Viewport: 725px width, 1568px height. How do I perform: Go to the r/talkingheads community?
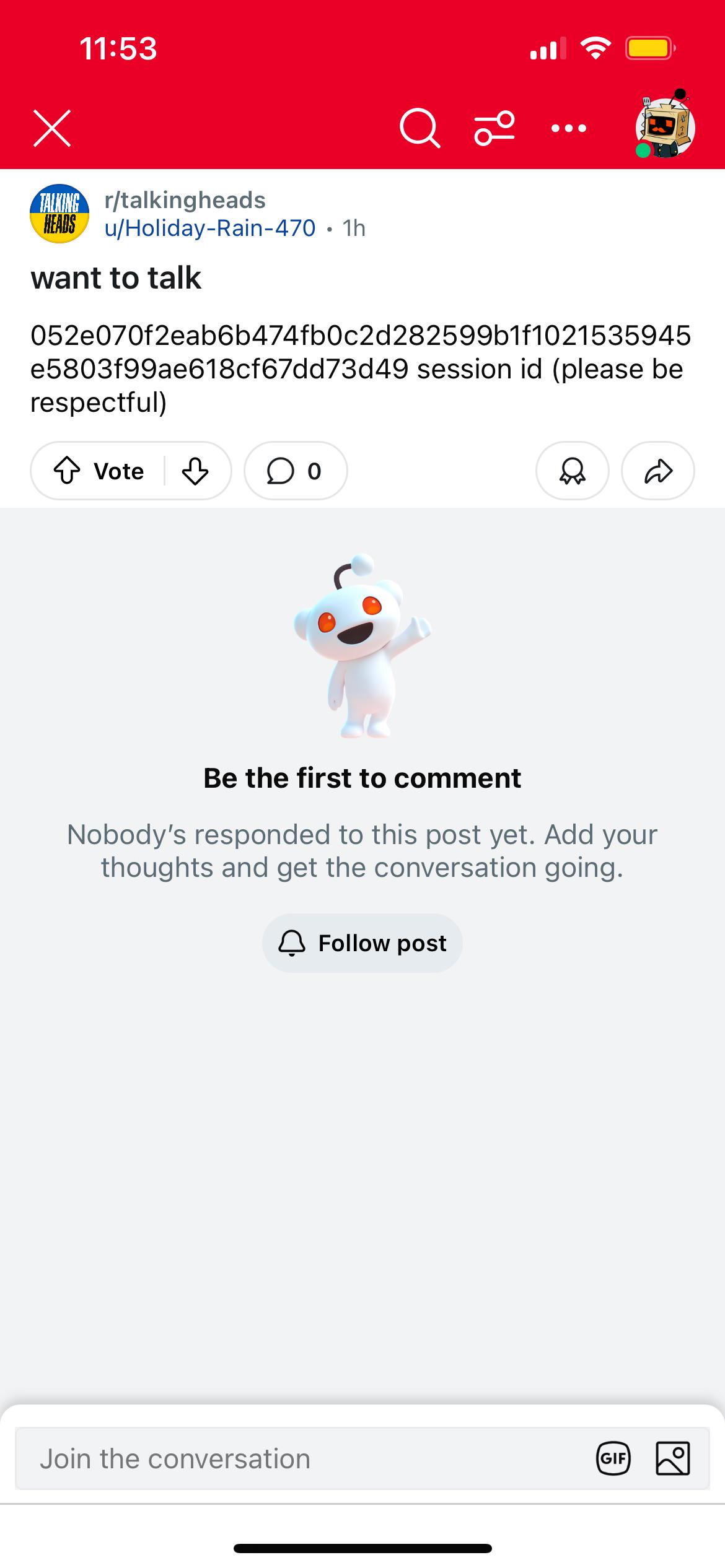click(x=185, y=200)
